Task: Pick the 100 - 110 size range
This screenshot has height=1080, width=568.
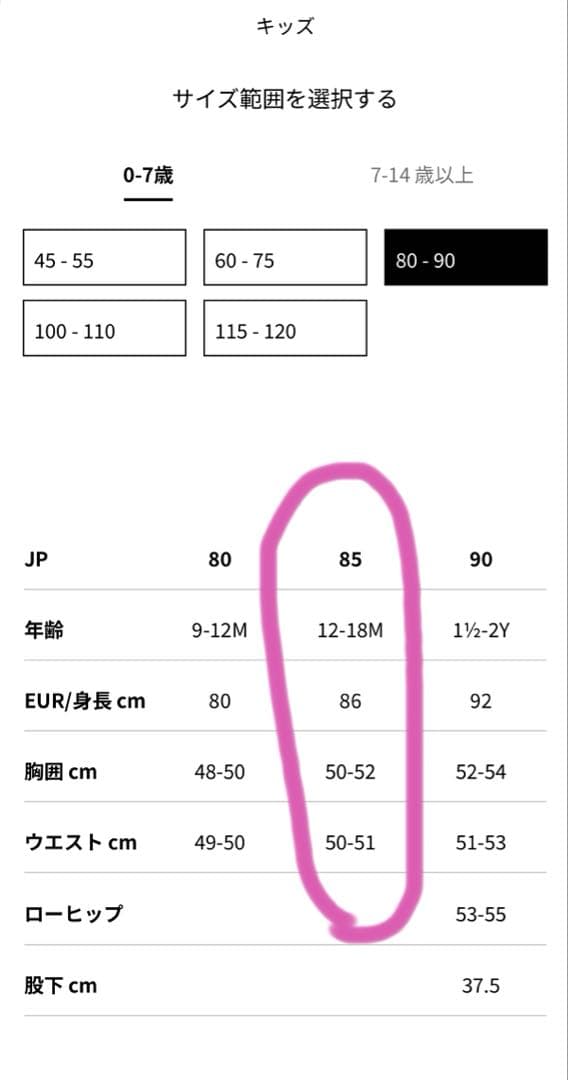Action: pyautogui.click(x=105, y=329)
